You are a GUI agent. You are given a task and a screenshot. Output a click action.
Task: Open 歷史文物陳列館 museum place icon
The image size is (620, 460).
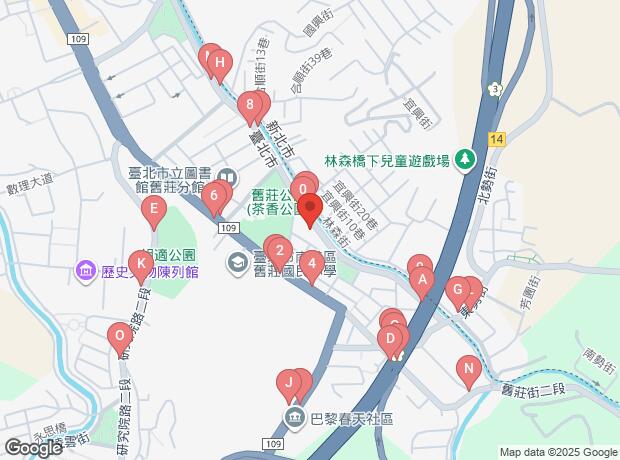85,271
